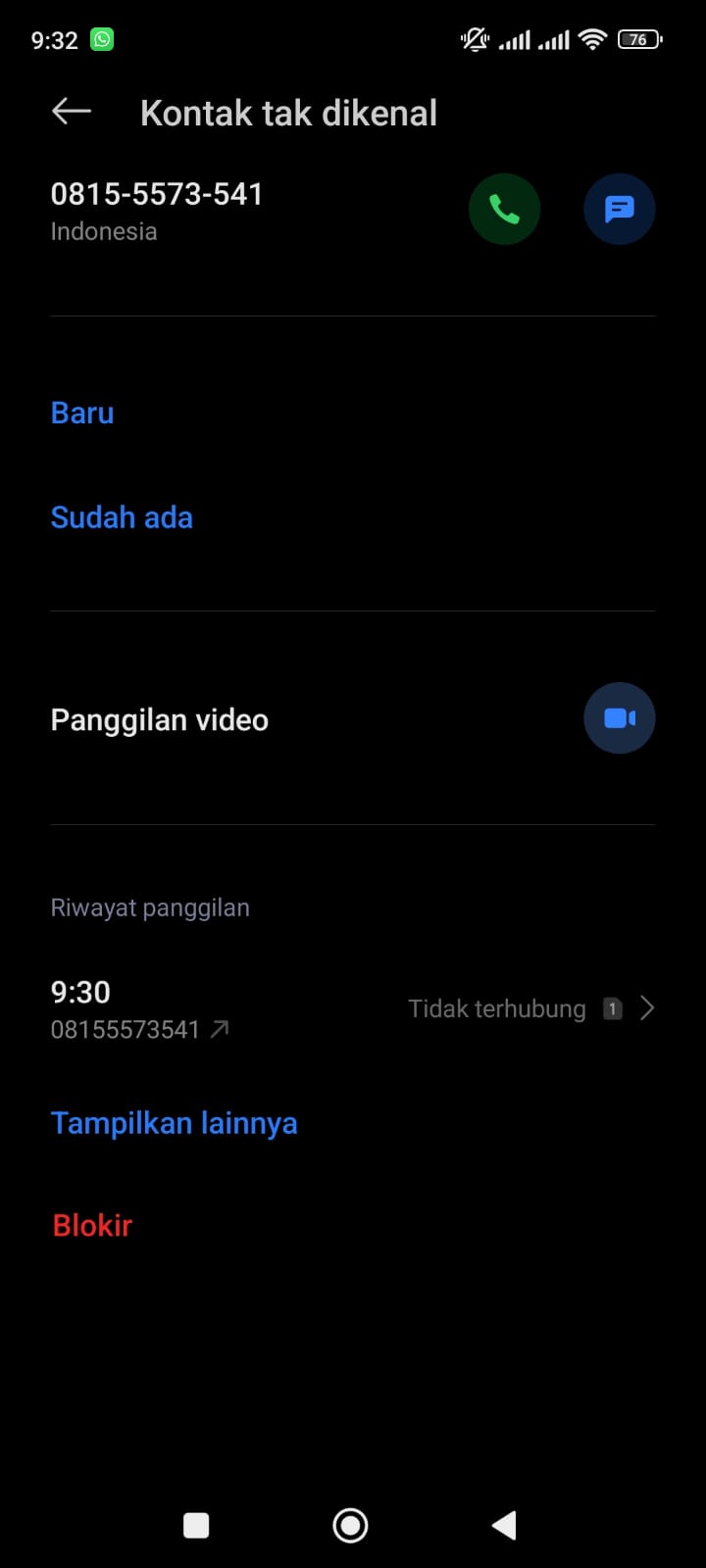Select Baru to create a new contact
The height and width of the screenshot is (1568, 706).
(x=81, y=413)
